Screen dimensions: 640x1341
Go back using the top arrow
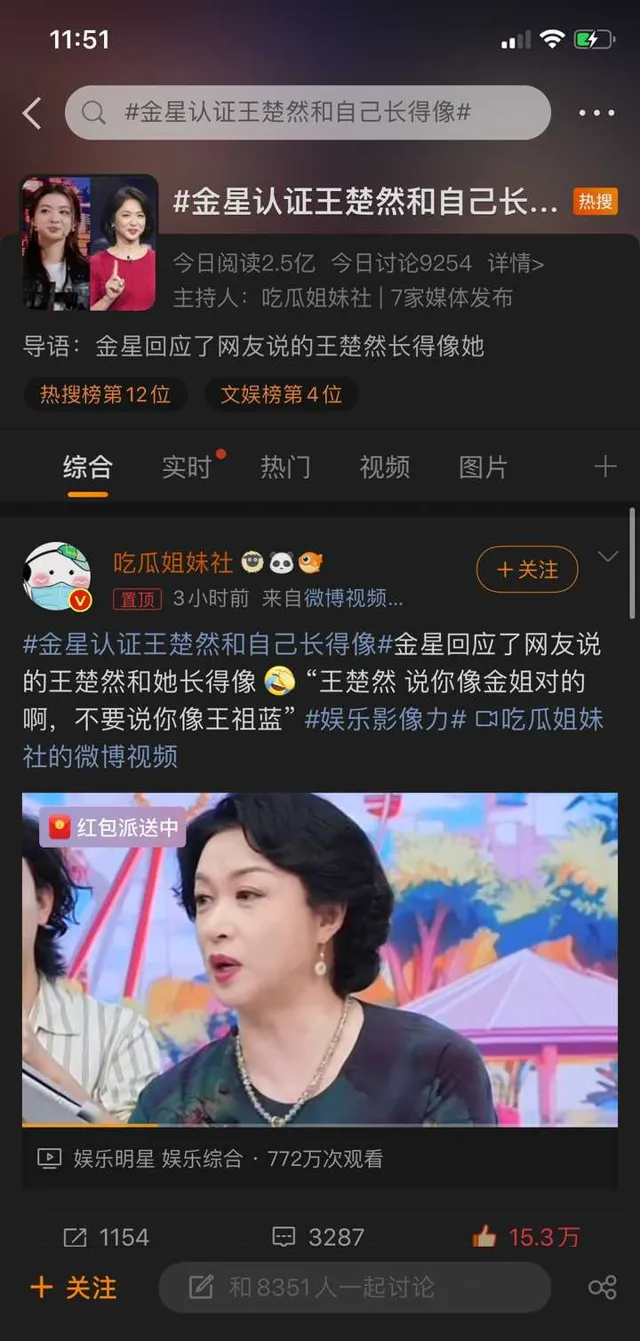(32, 113)
